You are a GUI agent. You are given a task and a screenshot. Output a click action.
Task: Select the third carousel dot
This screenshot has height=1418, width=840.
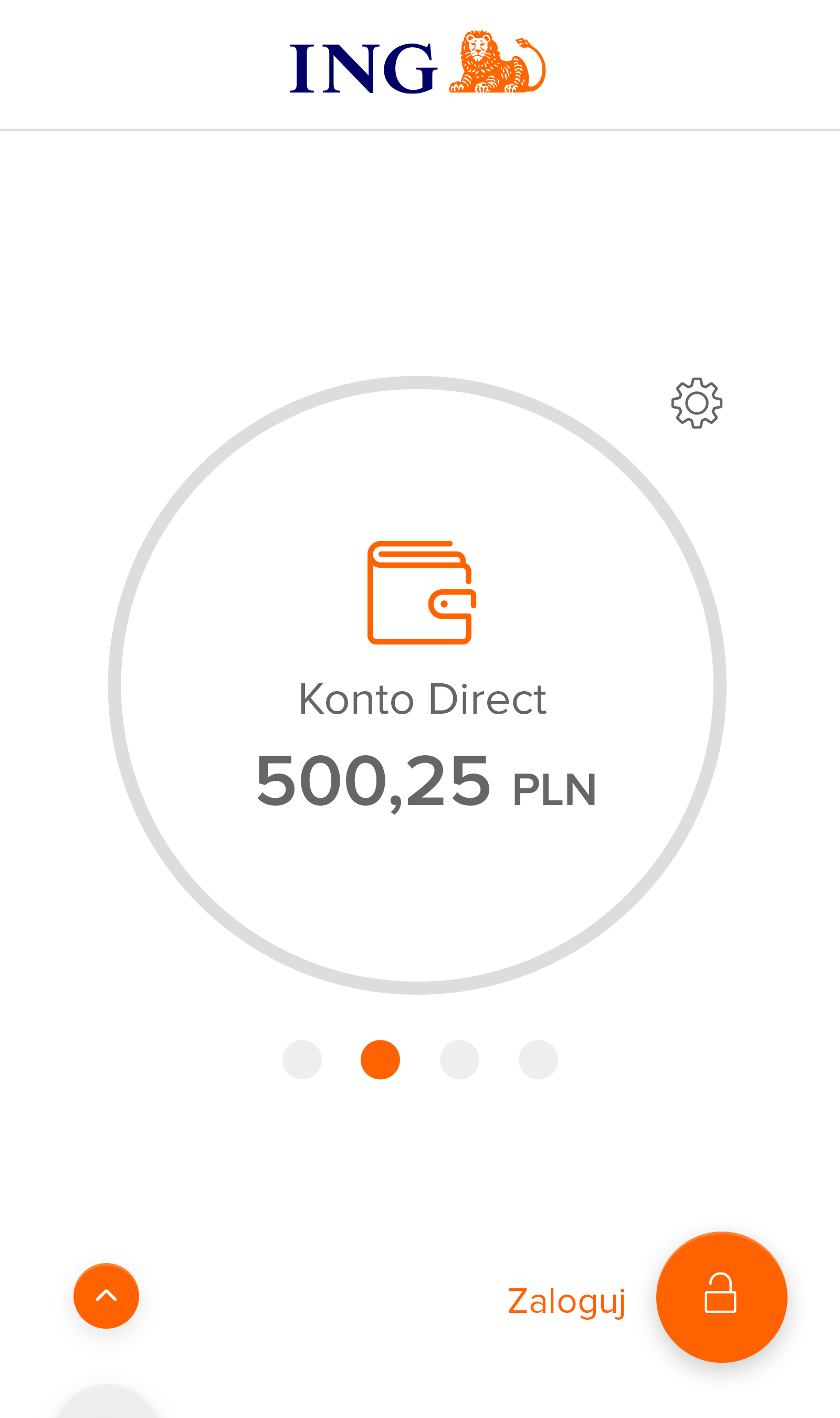pos(459,1059)
